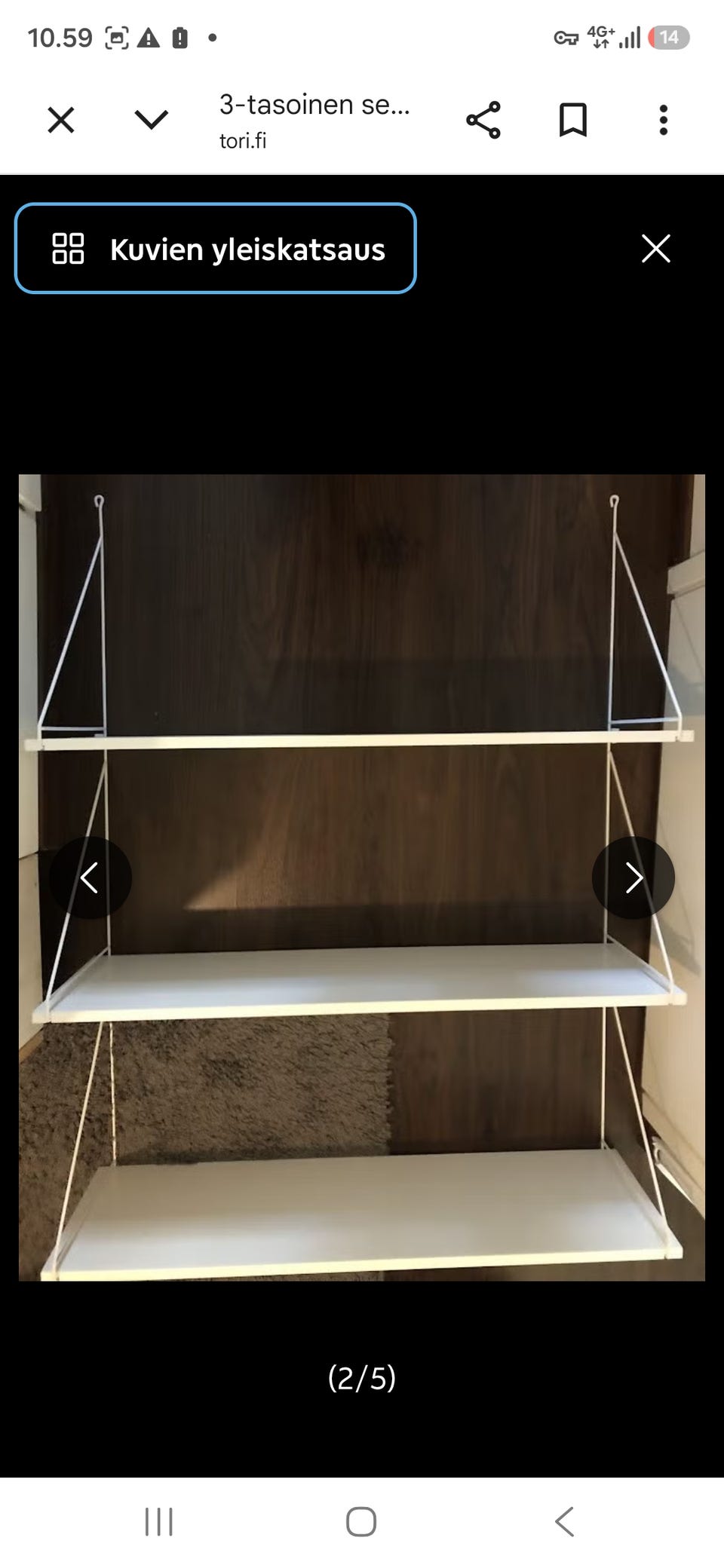Close the image gallery viewer
This screenshot has width=724, height=1568.
pyautogui.click(x=656, y=248)
